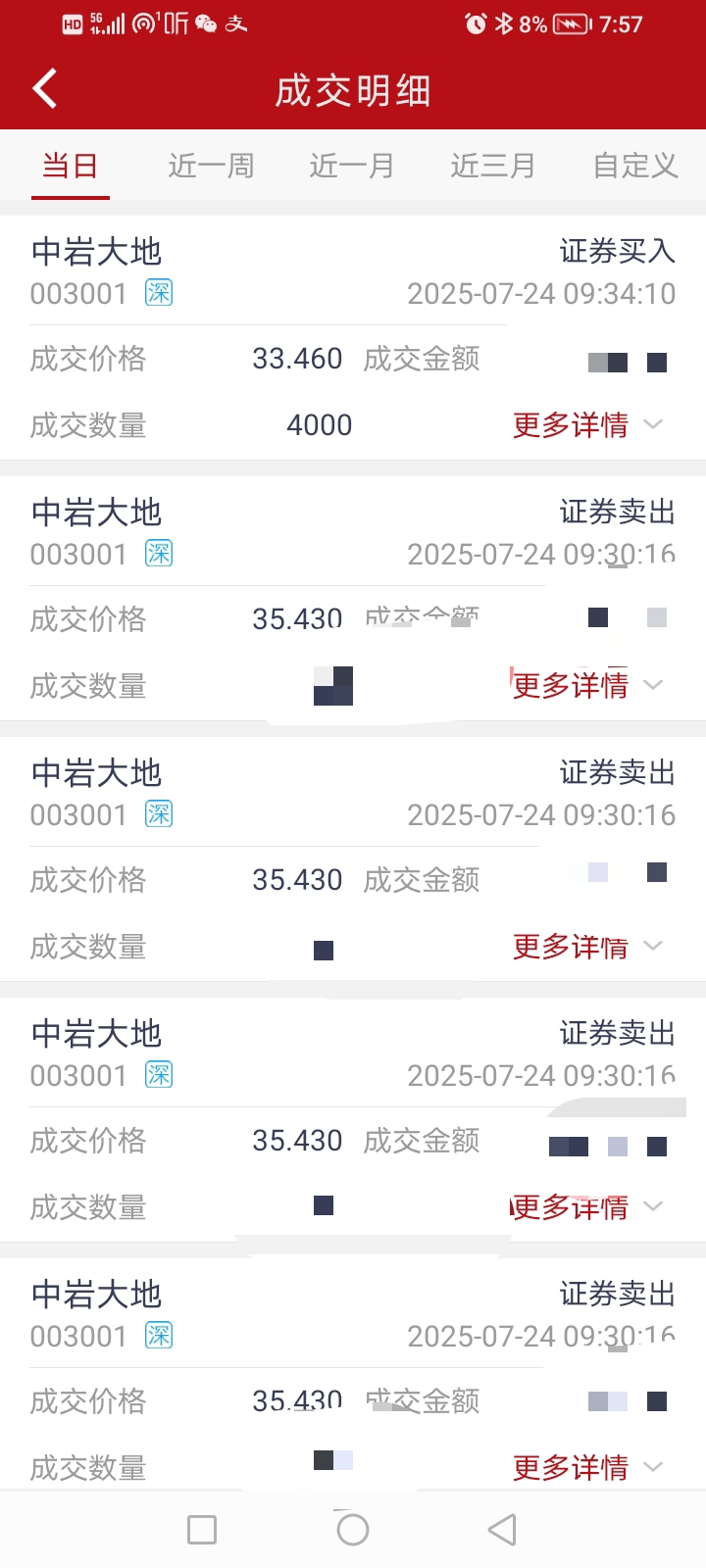Tap the system home button

tap(353, 1530)
